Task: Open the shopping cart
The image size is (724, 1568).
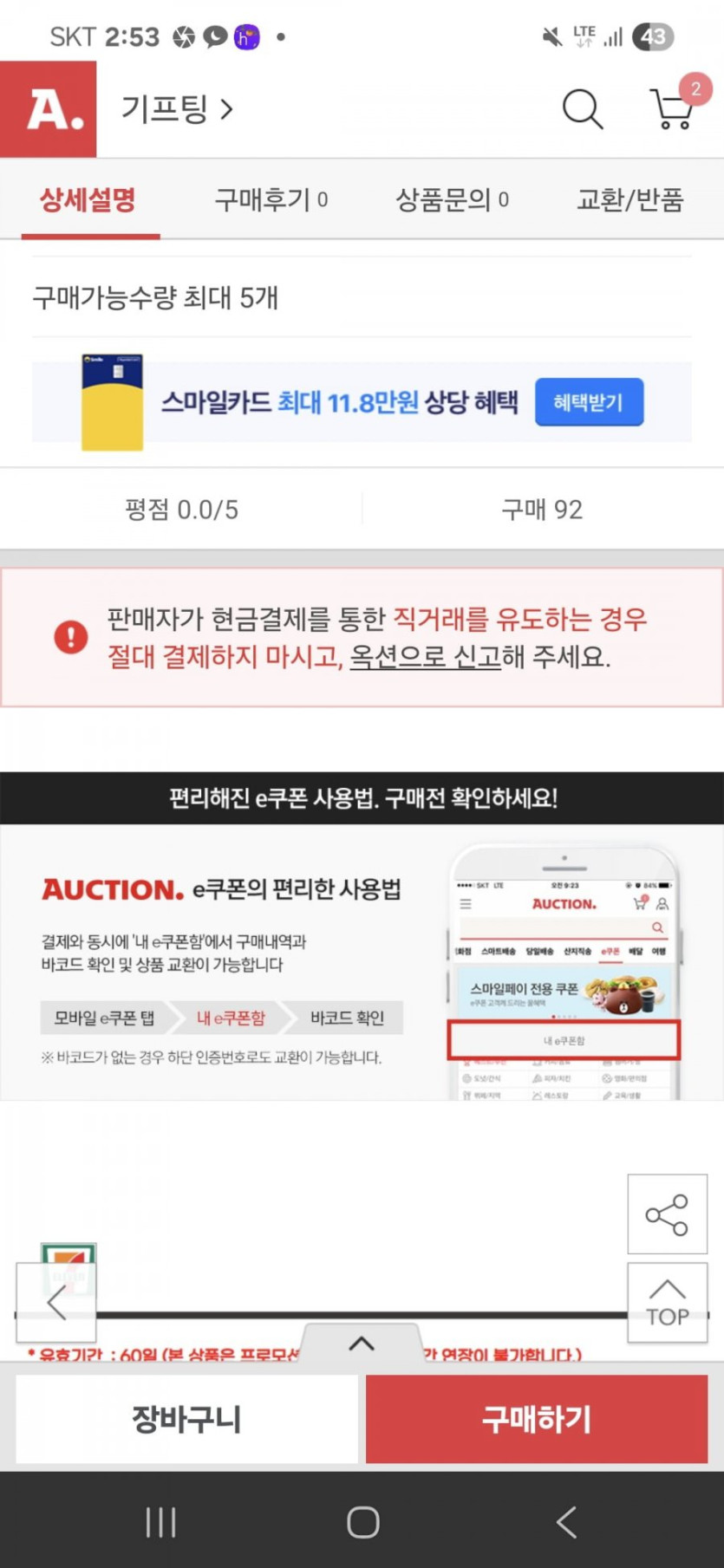Action: [672, 109]
